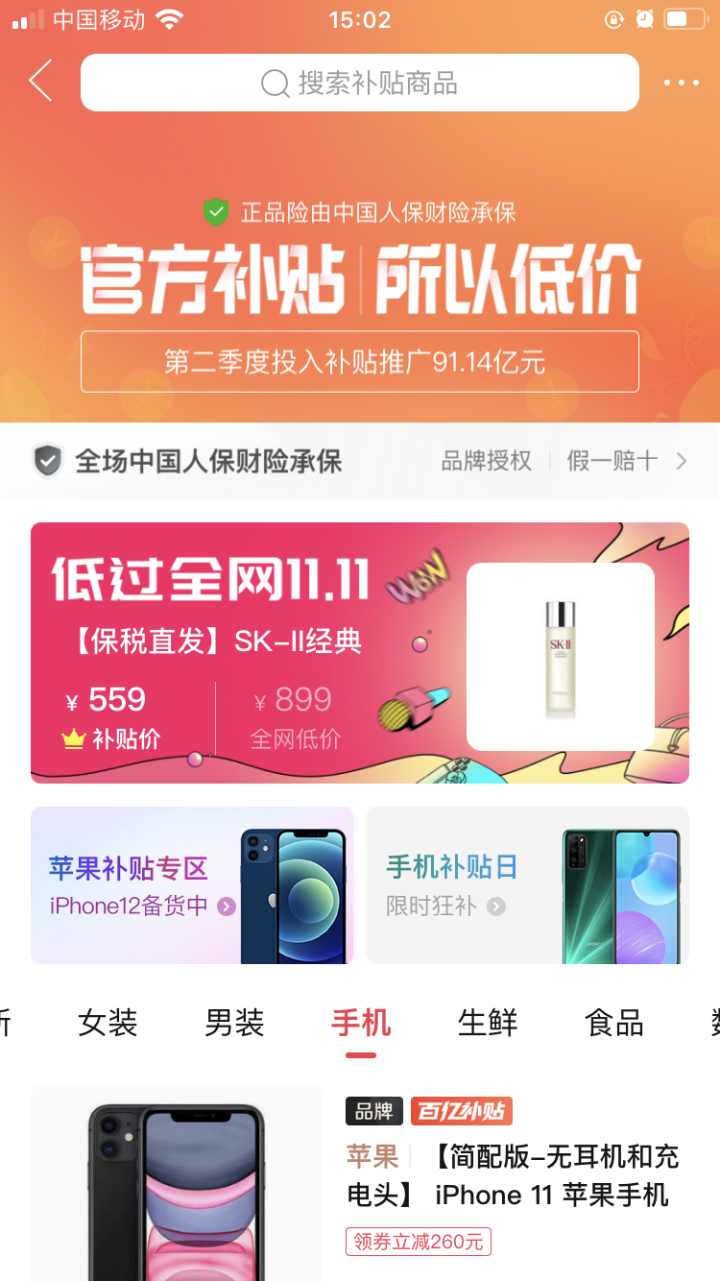720x1281 pixels.
Task: Open the three-dot overflow menu
Action: [x=681, y=83]
